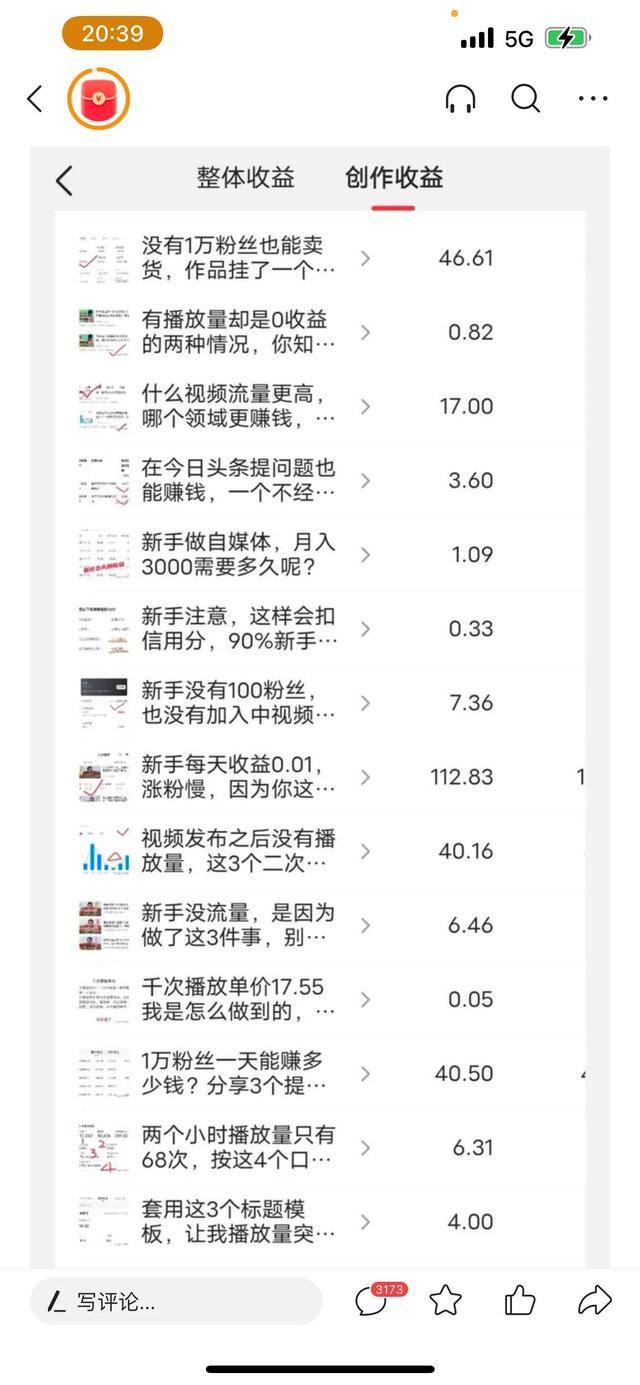Share this article
The image size is (640, 1385).
point(595,1301)
